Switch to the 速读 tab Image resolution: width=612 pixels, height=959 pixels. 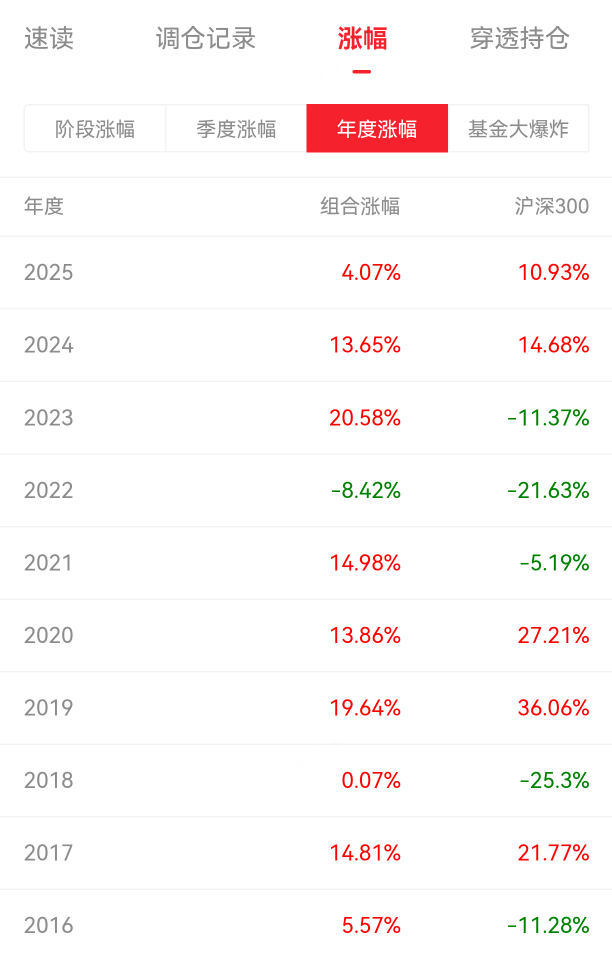(x=49, y=39)
